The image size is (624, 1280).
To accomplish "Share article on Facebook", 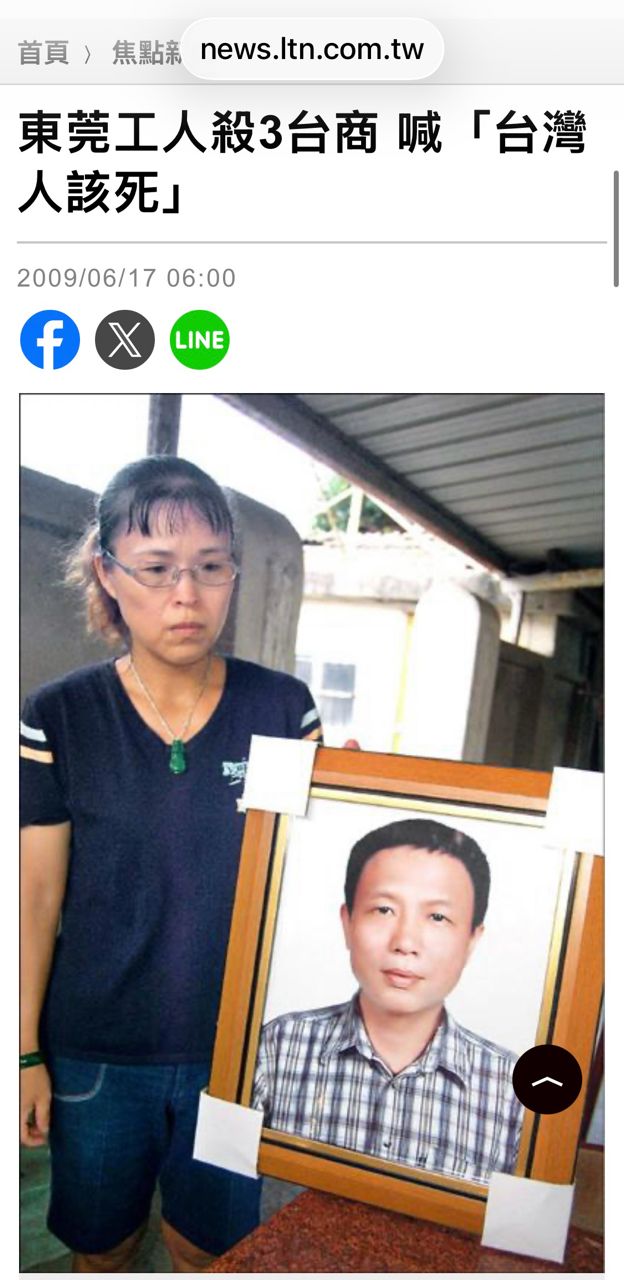I will tap(50, 340).
